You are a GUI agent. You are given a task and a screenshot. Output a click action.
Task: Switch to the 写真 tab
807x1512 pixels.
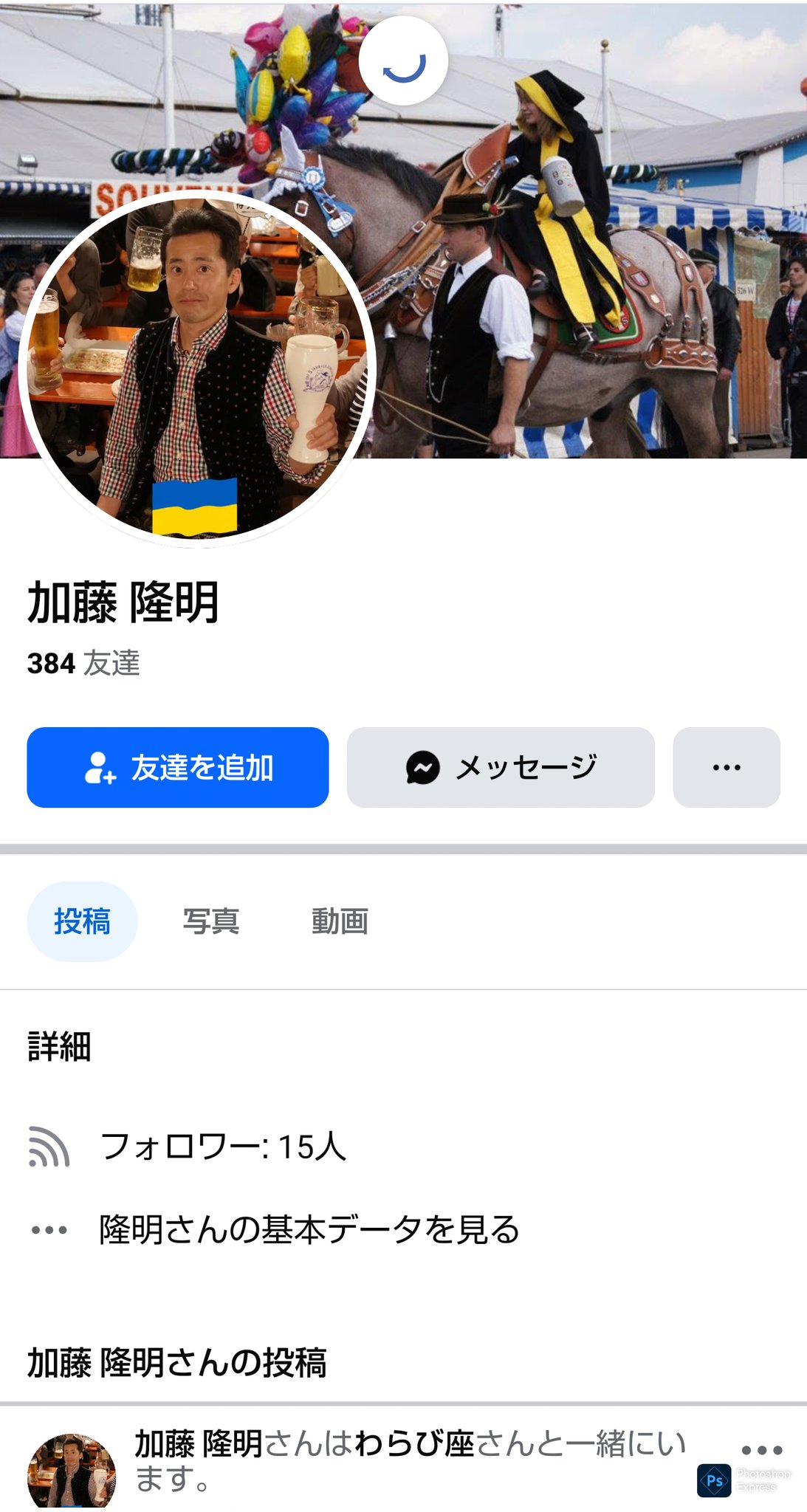(211, 921)
